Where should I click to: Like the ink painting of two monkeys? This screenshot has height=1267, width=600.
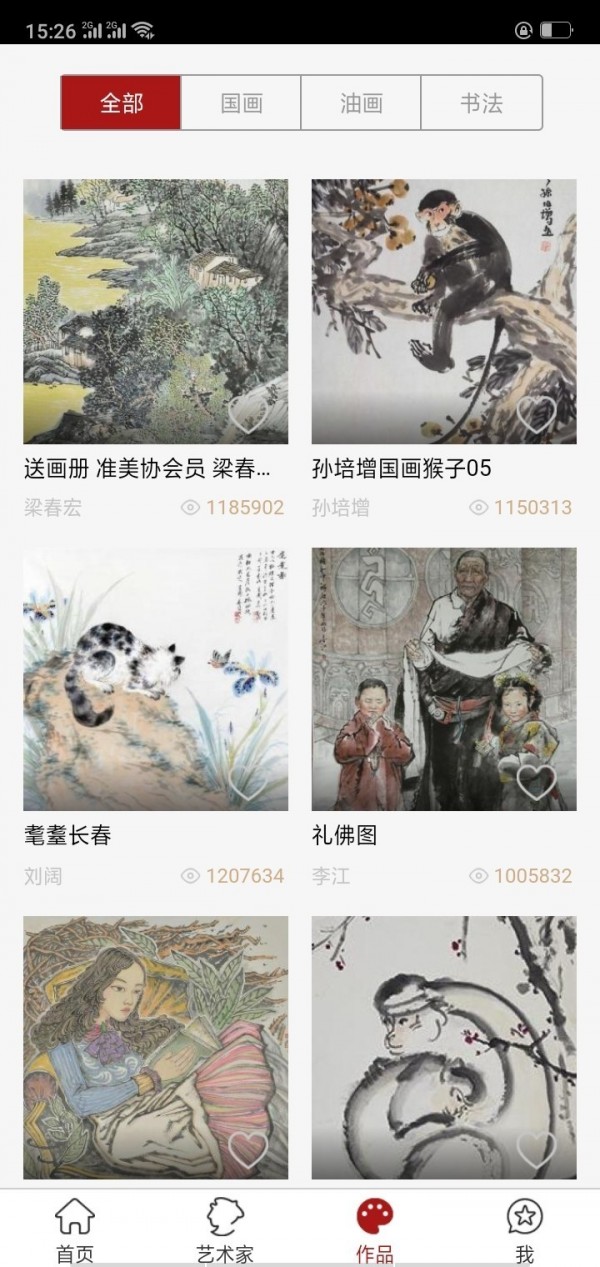tap(536, 1150)
